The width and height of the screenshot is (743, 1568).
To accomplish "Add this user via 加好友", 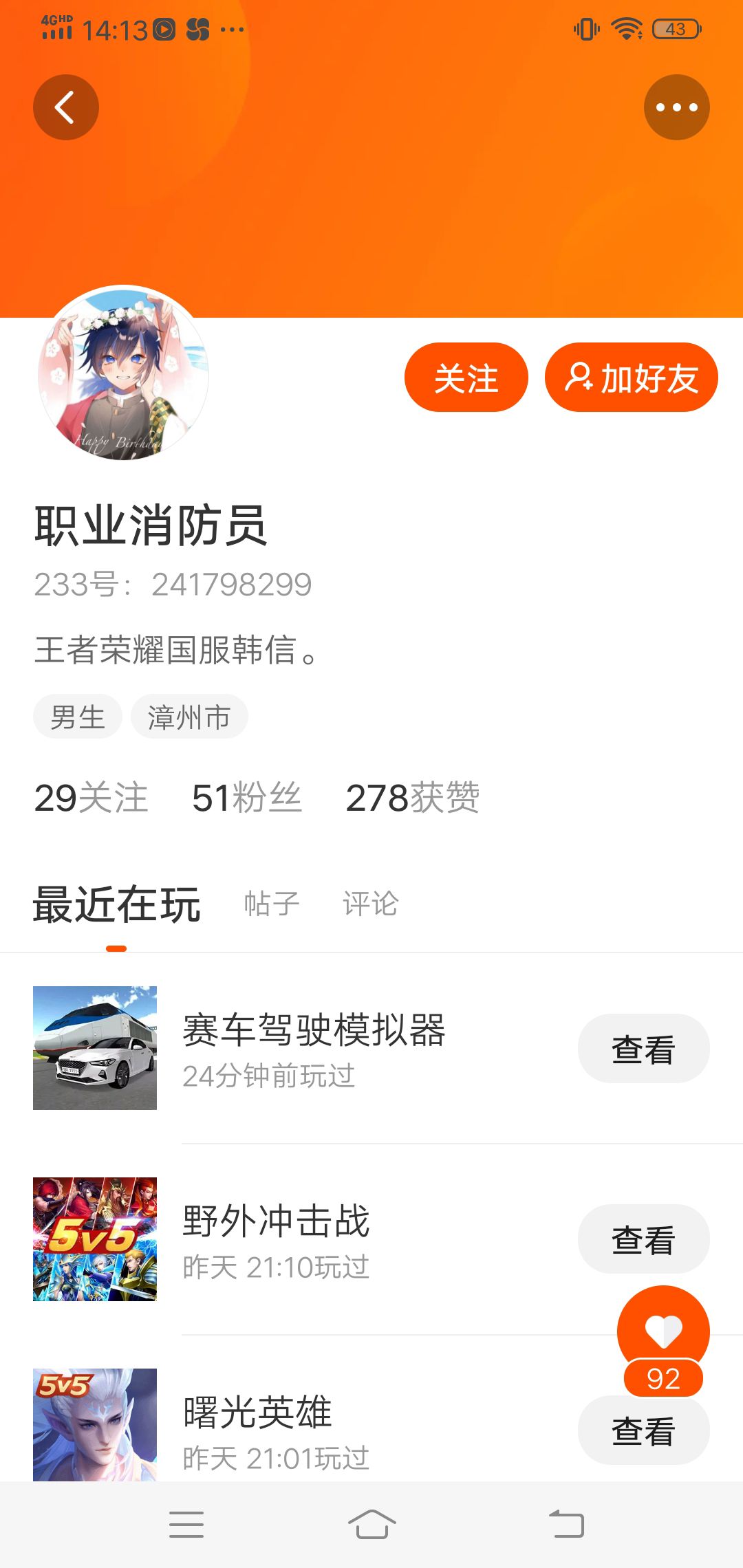I will pos(632,378).
